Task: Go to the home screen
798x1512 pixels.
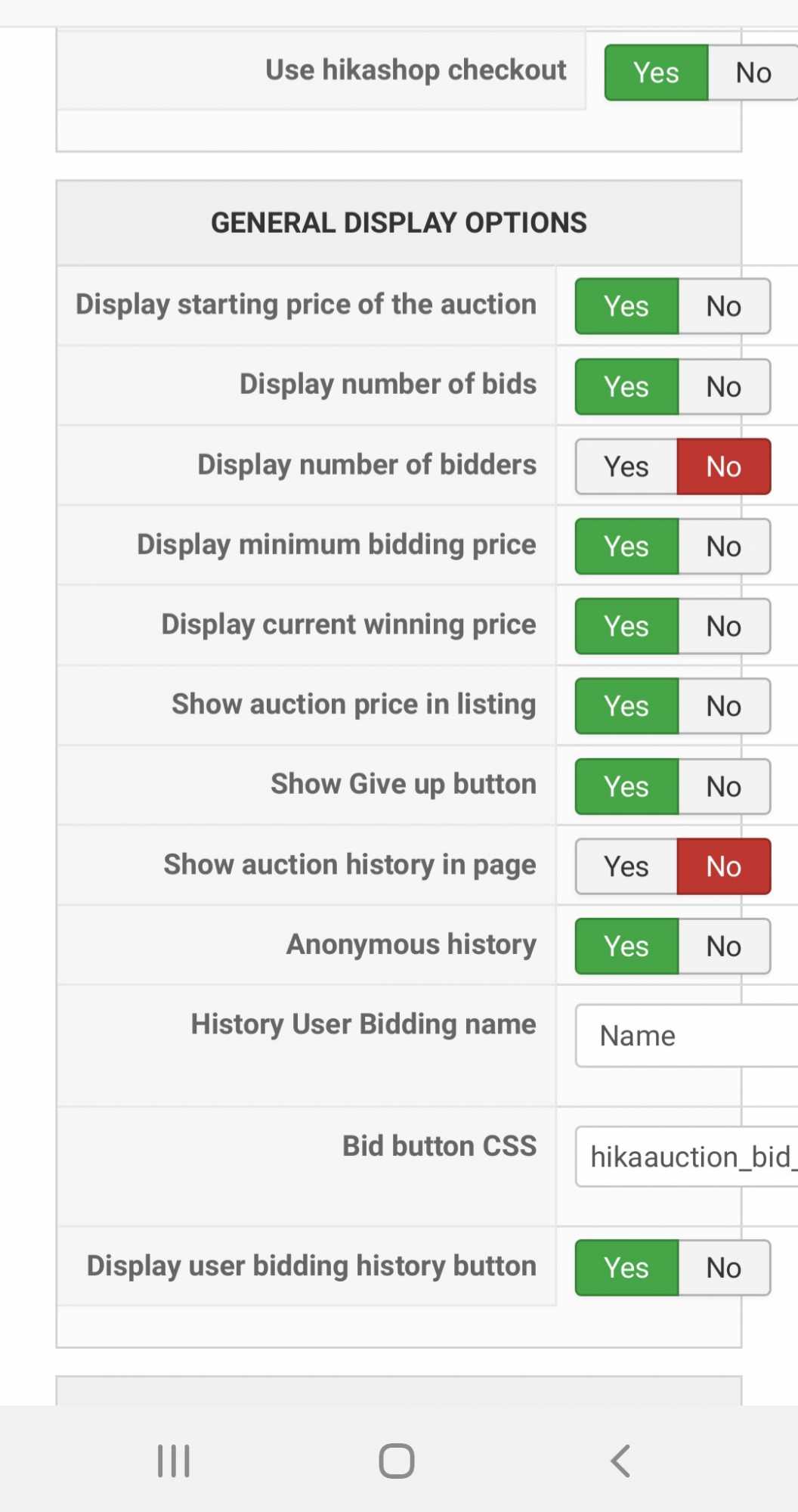Action: pos(397,1461)
